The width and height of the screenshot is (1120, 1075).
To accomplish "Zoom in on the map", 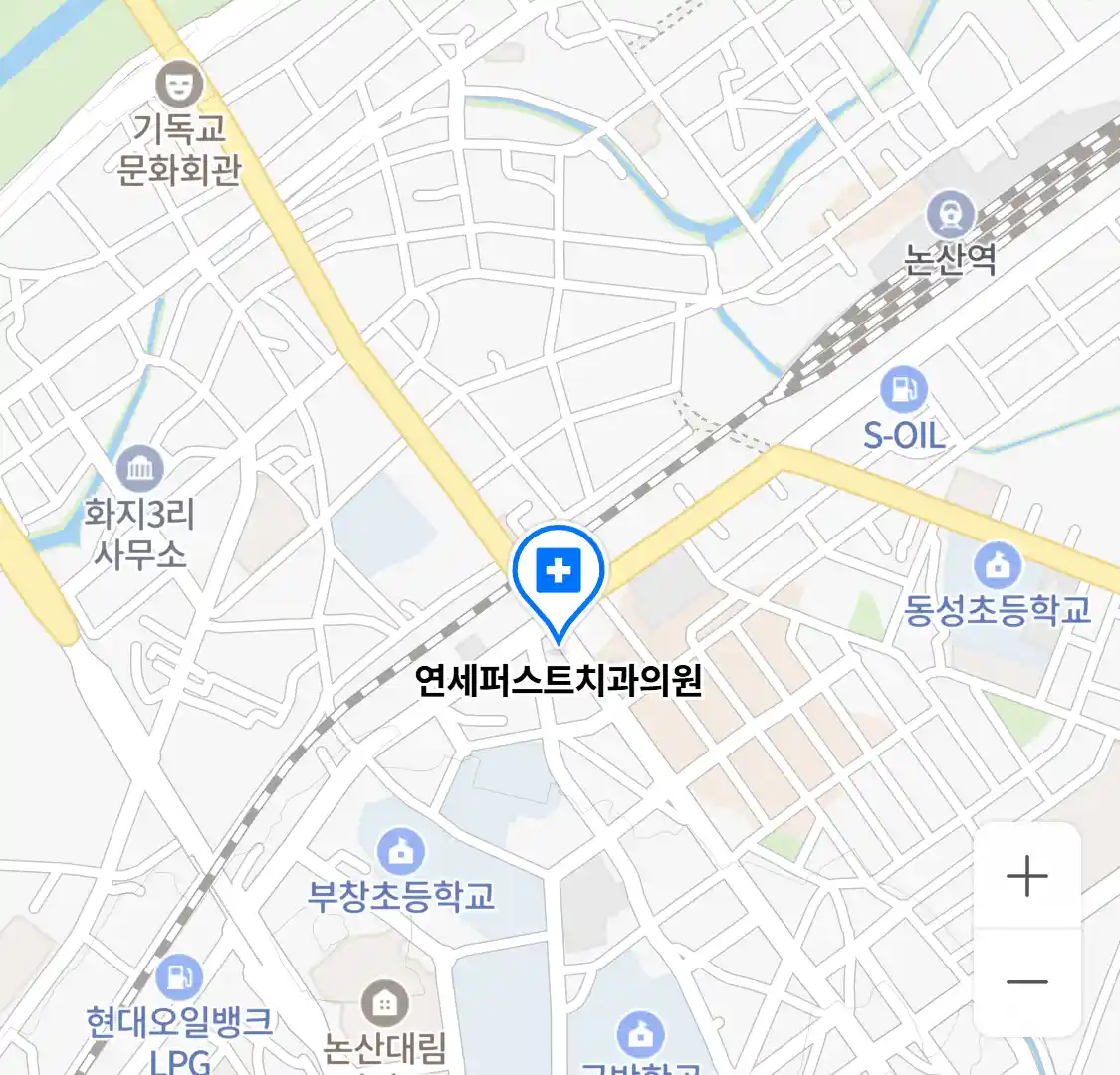I will [x=1026, y=877].
